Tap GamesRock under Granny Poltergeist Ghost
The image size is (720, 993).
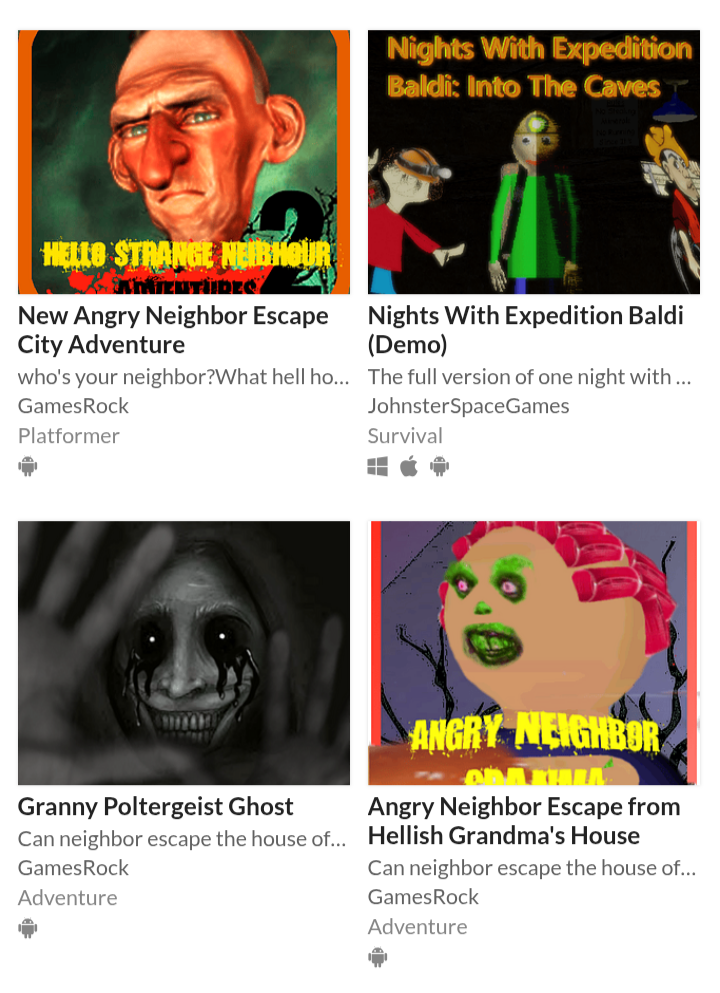(73, 868)
